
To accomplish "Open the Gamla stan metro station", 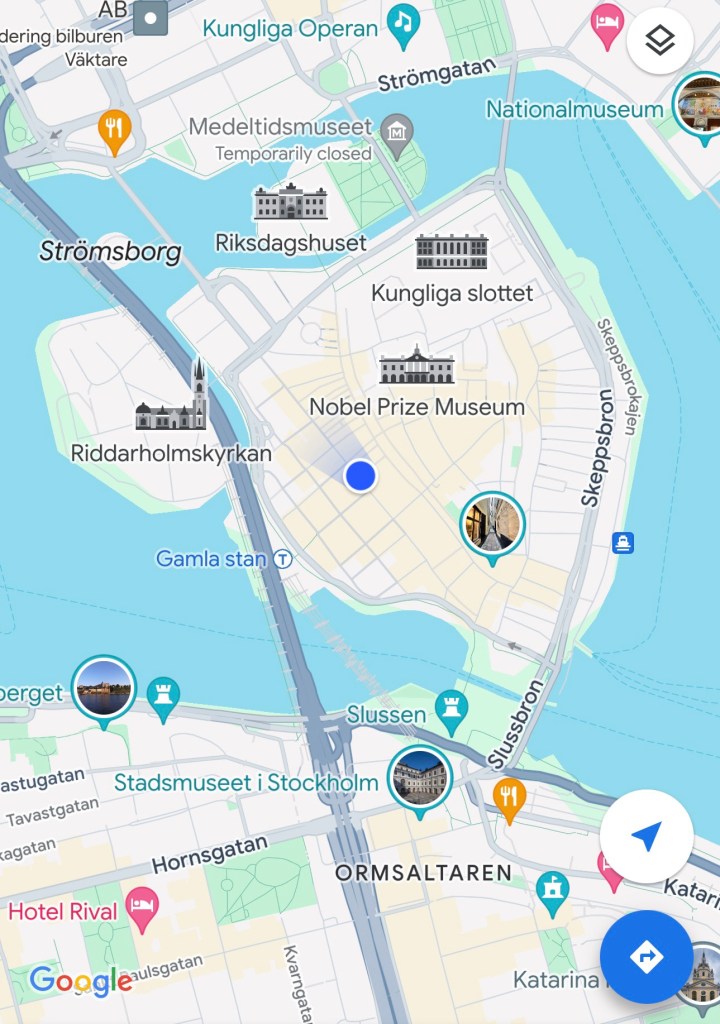I will pos(283,560).
